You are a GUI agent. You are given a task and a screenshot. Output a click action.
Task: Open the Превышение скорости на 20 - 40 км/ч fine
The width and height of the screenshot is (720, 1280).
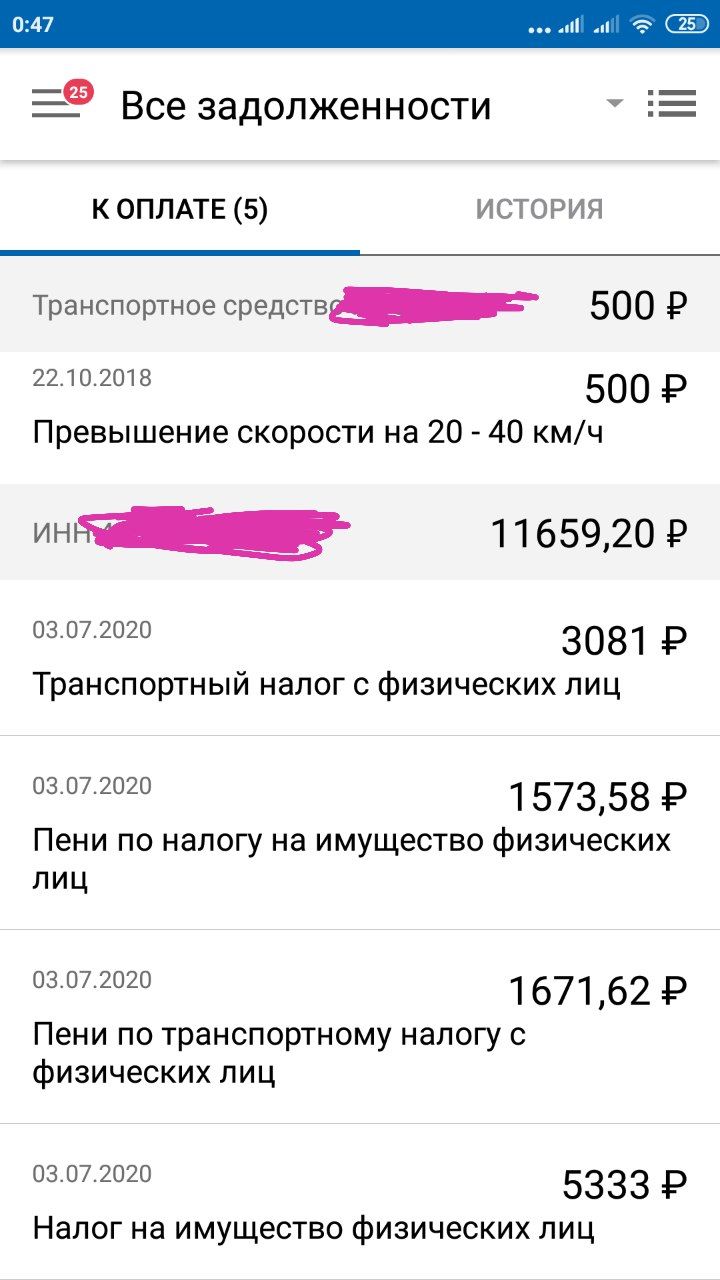tap(360, 417)
